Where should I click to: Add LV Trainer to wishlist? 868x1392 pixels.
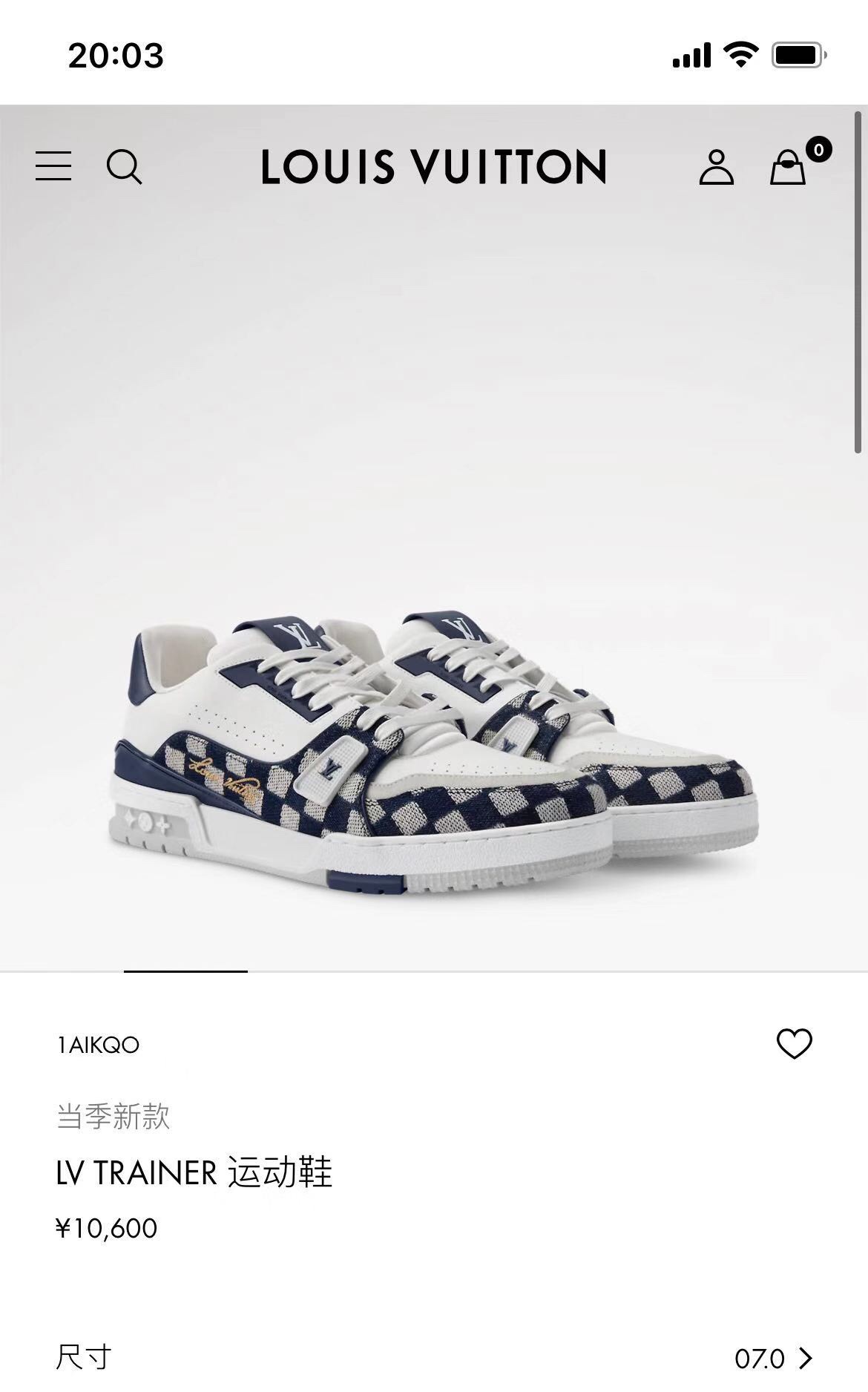pyautogui.click(x=794, y=1044)
